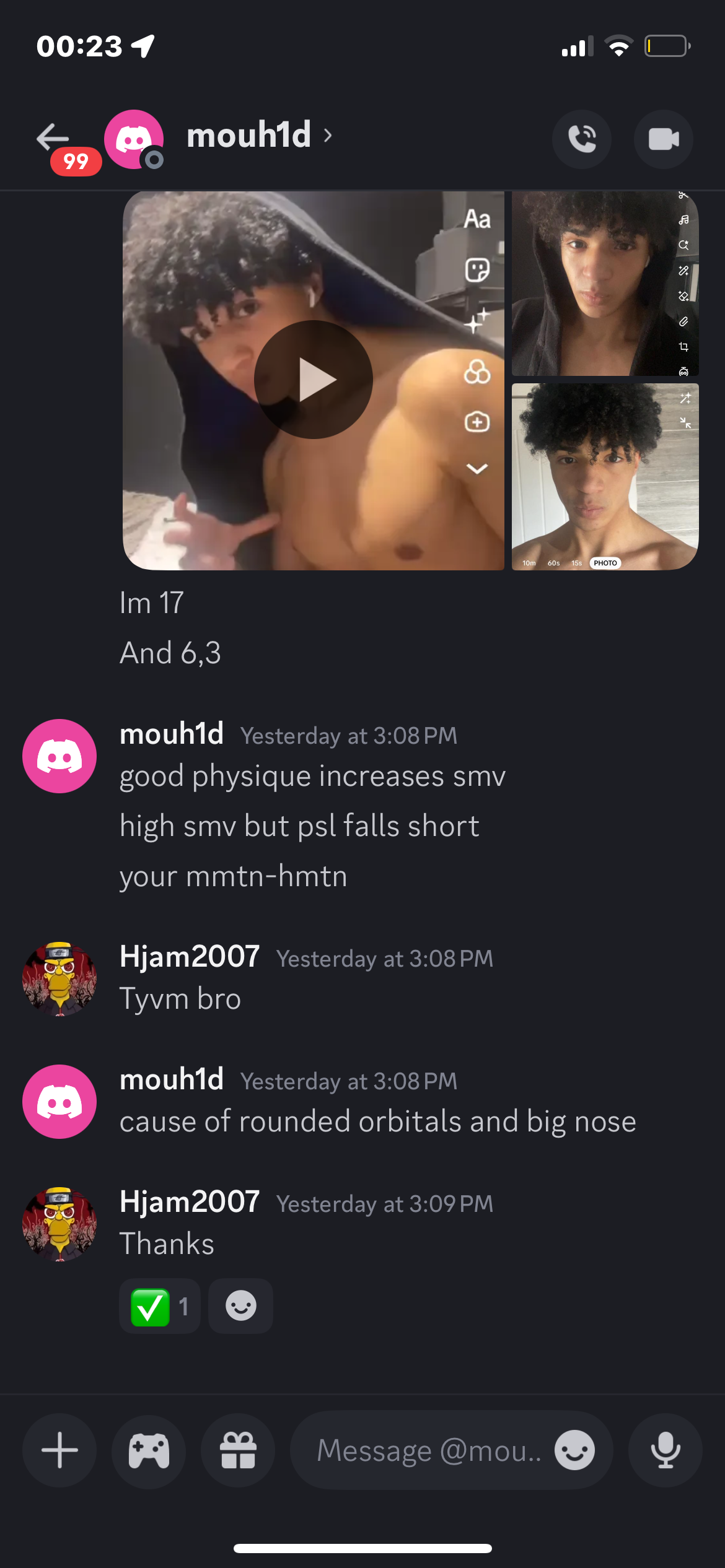Add a new reaction to Thanks message

click(x=240, y=1307)
